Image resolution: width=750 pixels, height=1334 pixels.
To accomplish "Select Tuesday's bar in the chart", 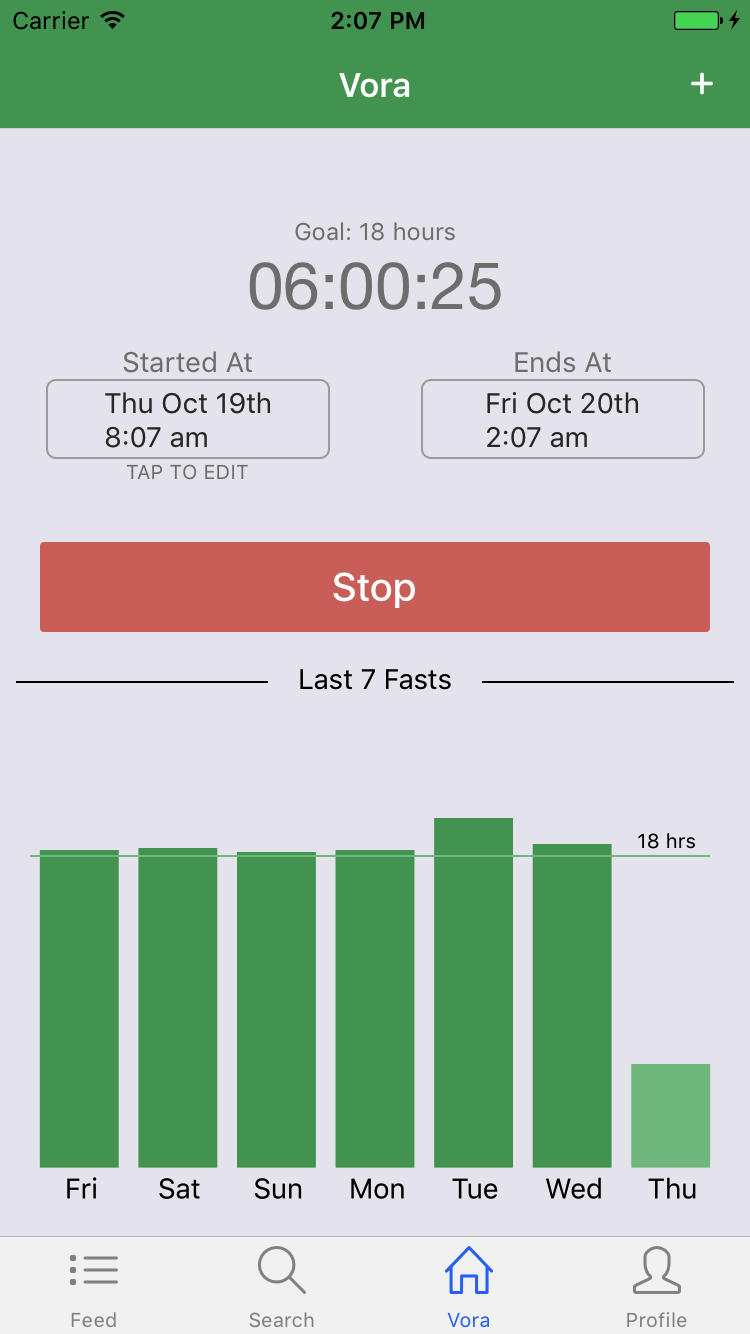I will pyautogui.click(x=472, y=990).
